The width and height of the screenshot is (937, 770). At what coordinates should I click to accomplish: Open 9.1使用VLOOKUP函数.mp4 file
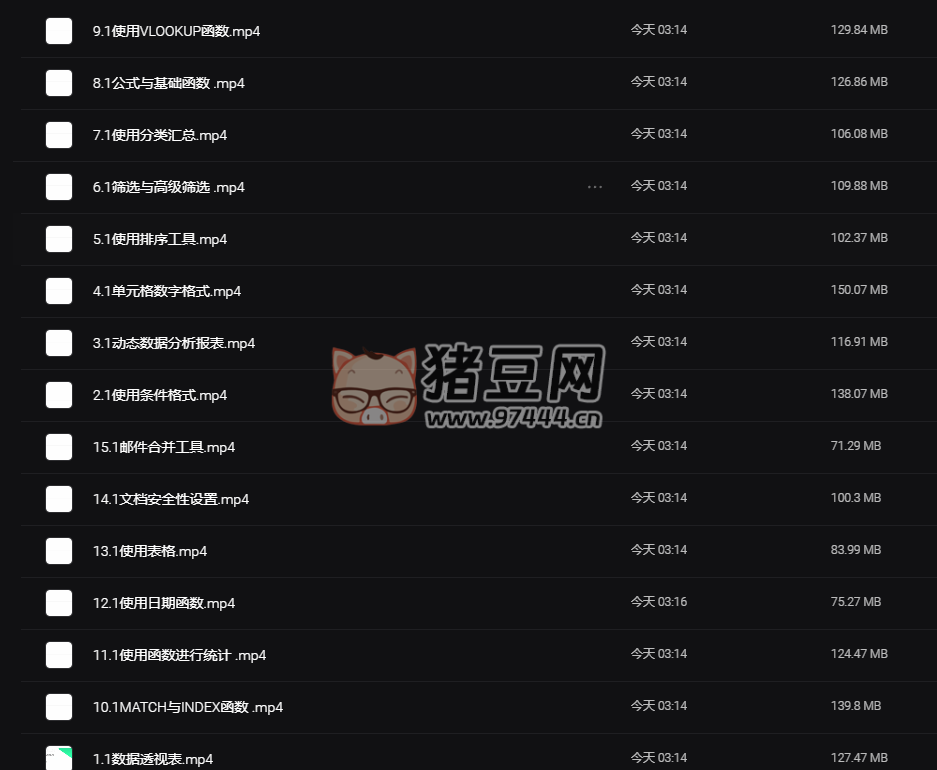click(176, 31)
